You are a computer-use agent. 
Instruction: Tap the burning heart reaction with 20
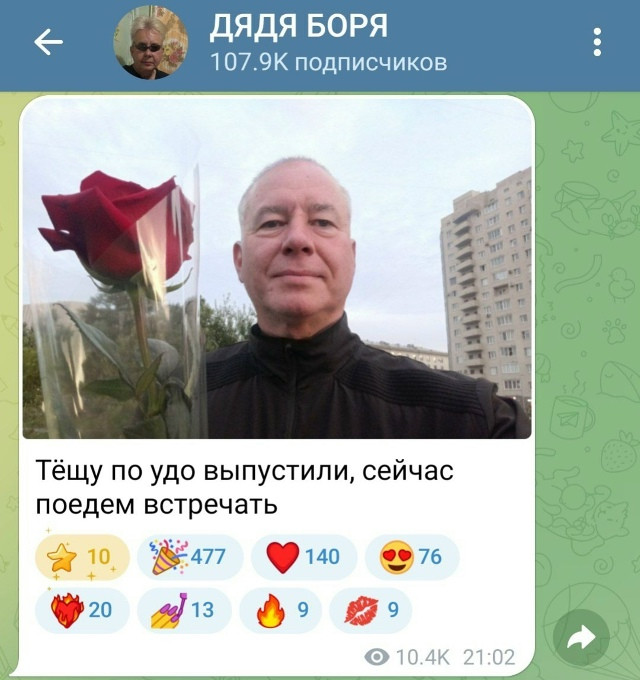pyautogui.click(x=83, y=610)
